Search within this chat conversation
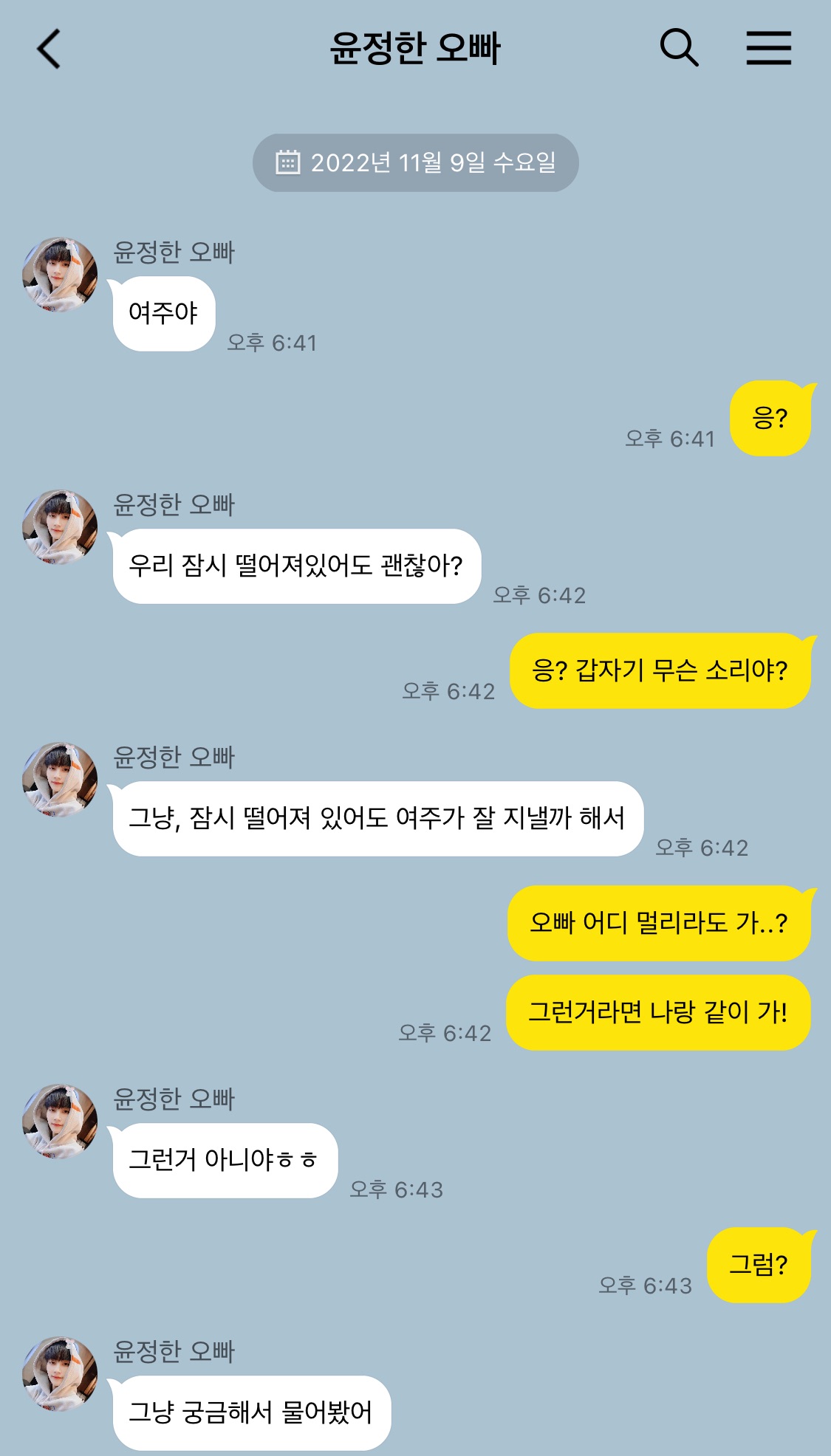The width and height of the screenshot is (831, 1456). (679, 49)
